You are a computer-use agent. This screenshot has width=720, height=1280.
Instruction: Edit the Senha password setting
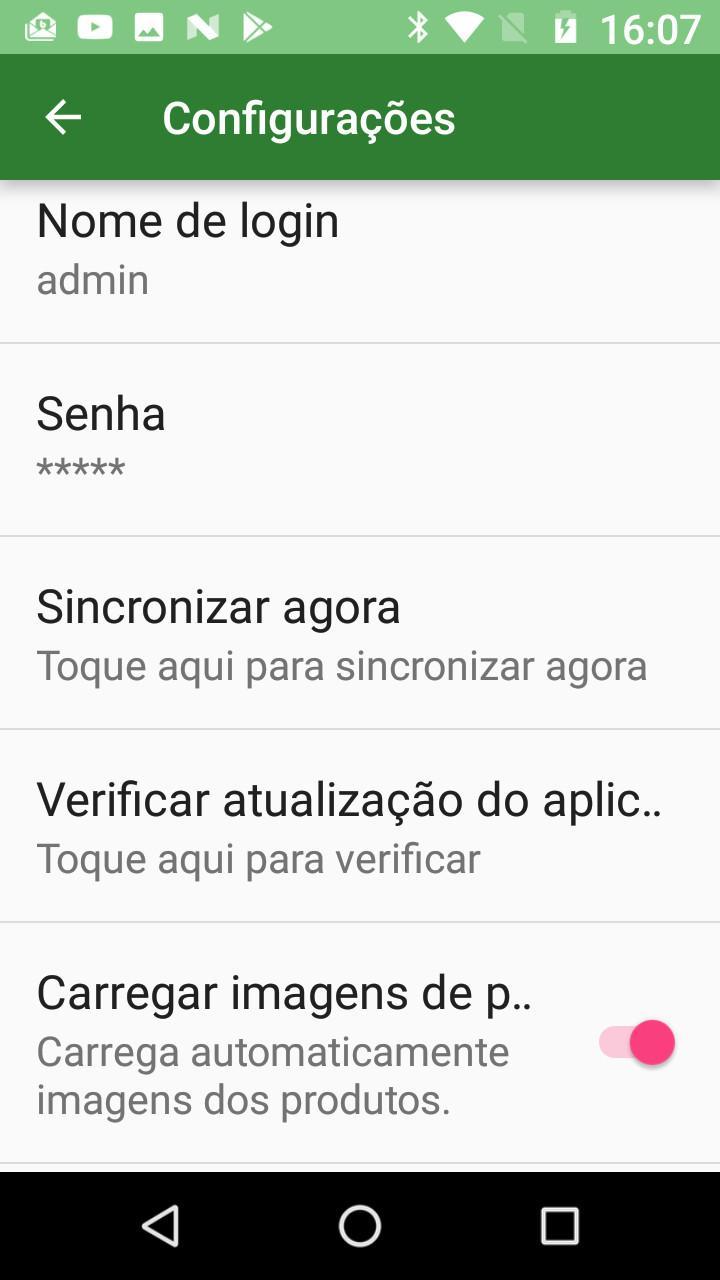[x=360, y=440]
